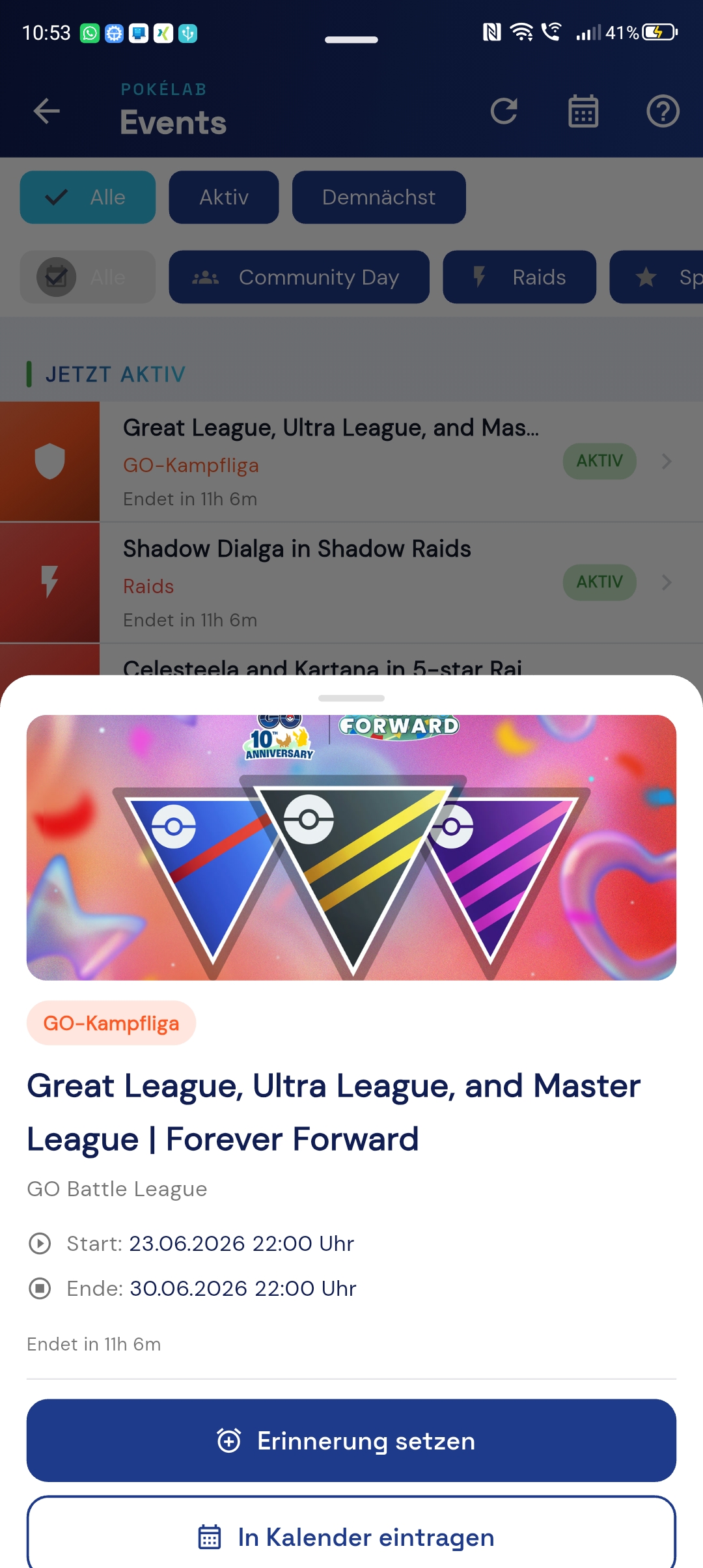Screen dimensions: 703x1568
Task: Filter events by Community Day
Action: coord(299,277)
